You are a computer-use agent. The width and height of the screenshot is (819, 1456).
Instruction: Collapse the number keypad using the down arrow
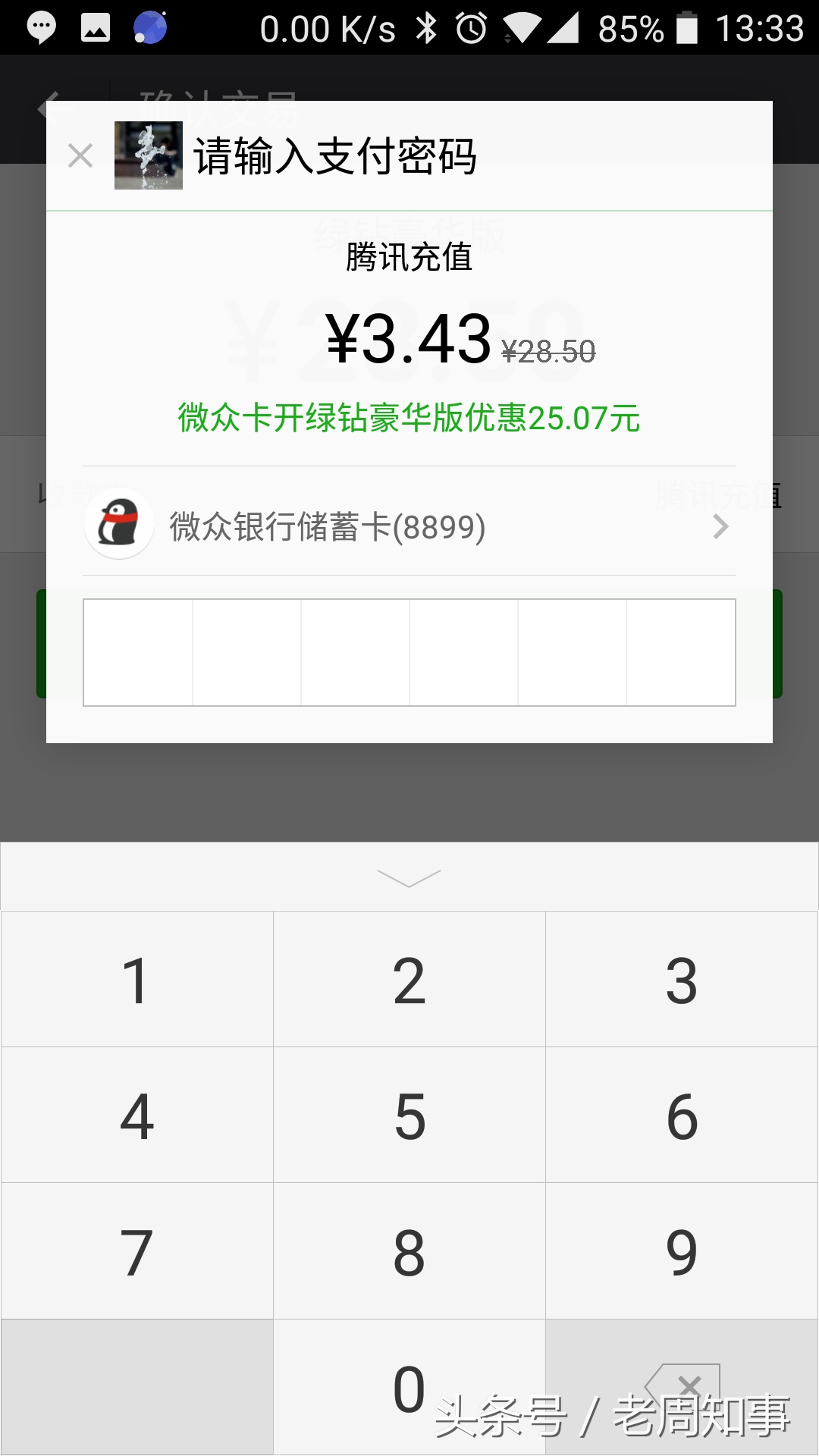pos(409,878)
